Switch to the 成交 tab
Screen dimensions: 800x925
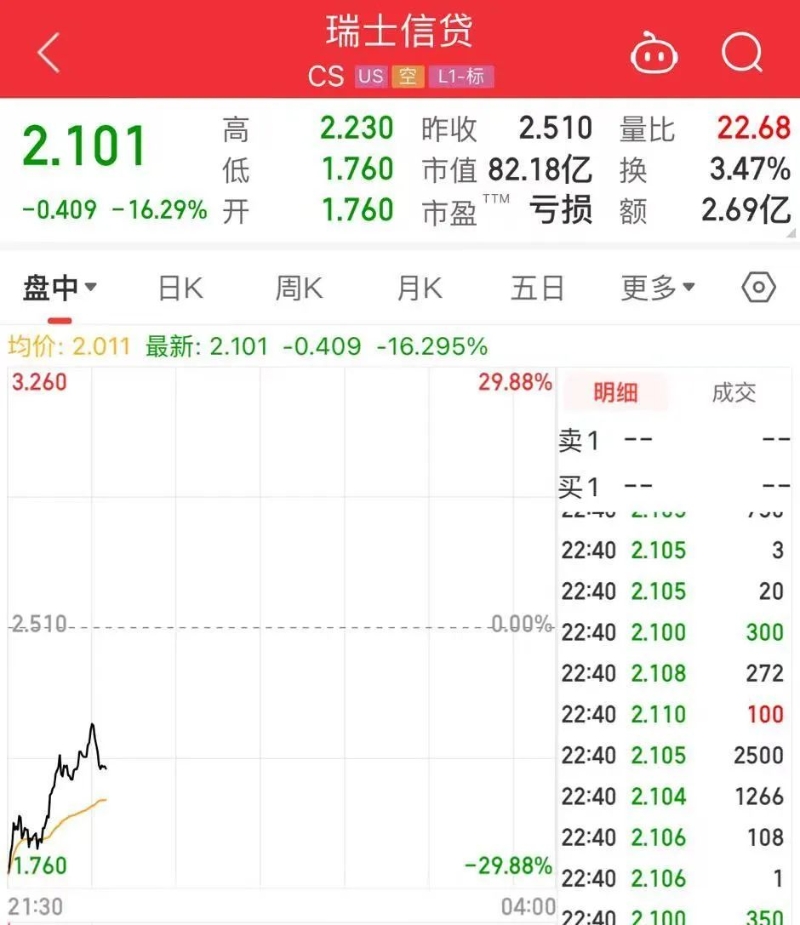(x=733, y=393)
